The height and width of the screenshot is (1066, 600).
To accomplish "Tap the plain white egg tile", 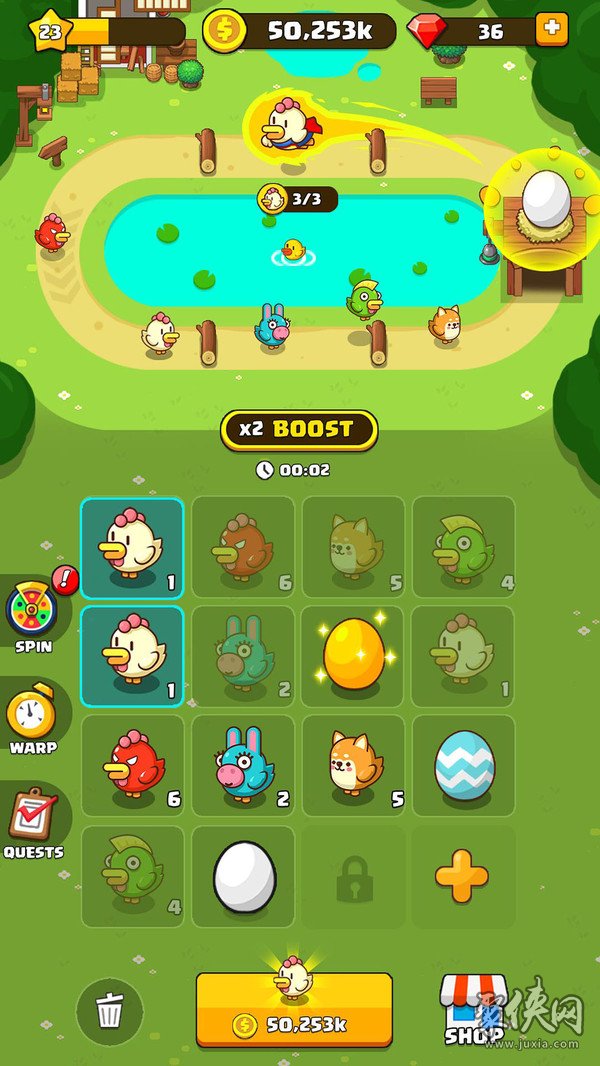I will 244,875.
